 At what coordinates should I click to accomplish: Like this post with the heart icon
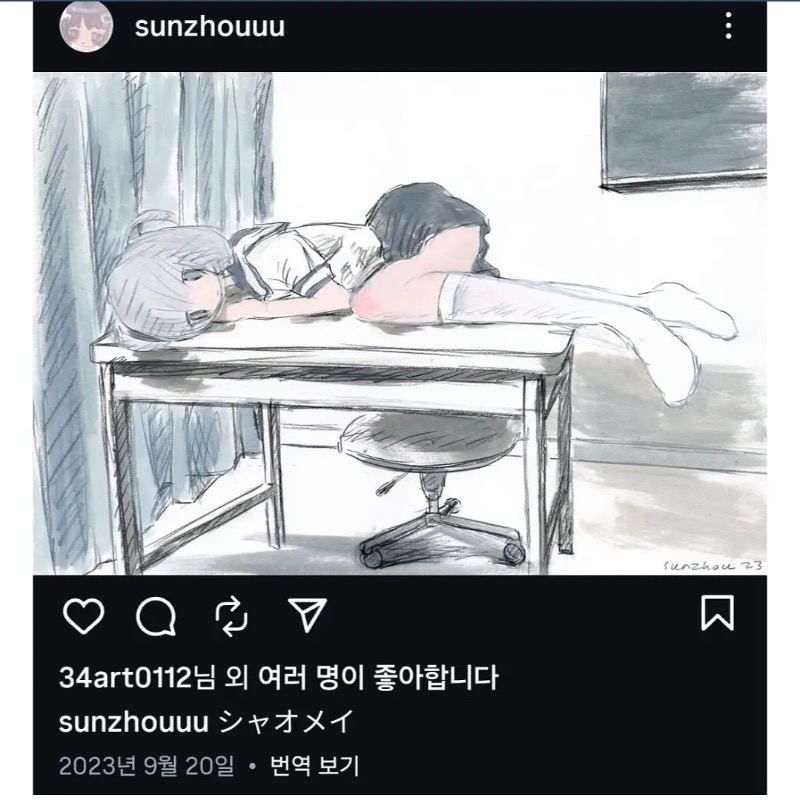84,616
